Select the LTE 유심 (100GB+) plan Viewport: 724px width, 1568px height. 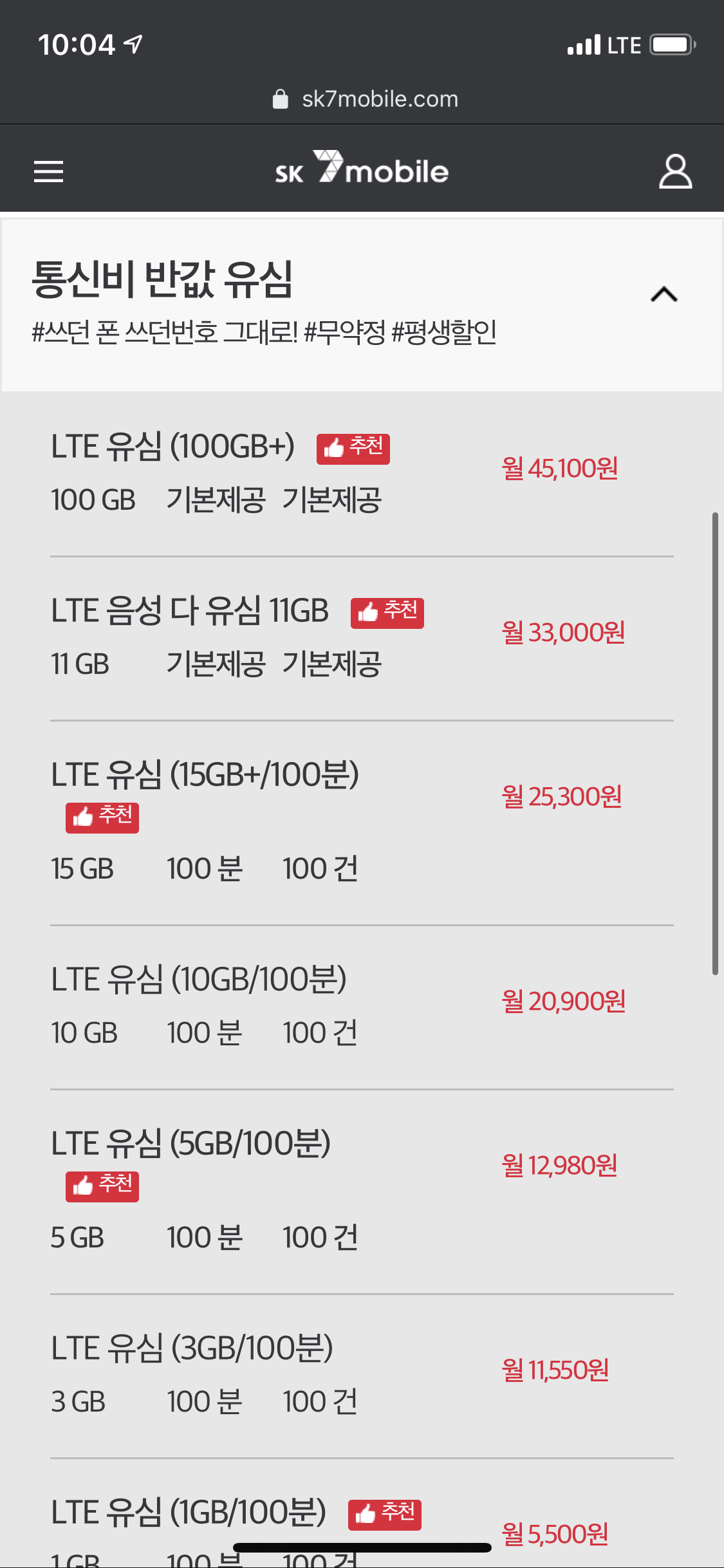pos(172,447)
